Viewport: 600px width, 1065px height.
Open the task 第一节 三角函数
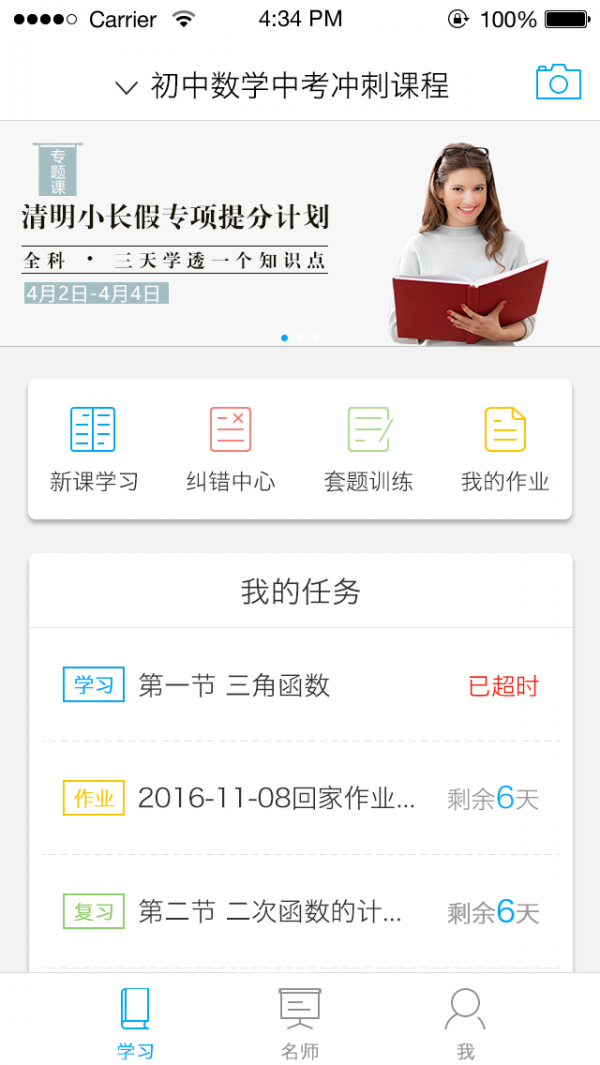(300, 686)
